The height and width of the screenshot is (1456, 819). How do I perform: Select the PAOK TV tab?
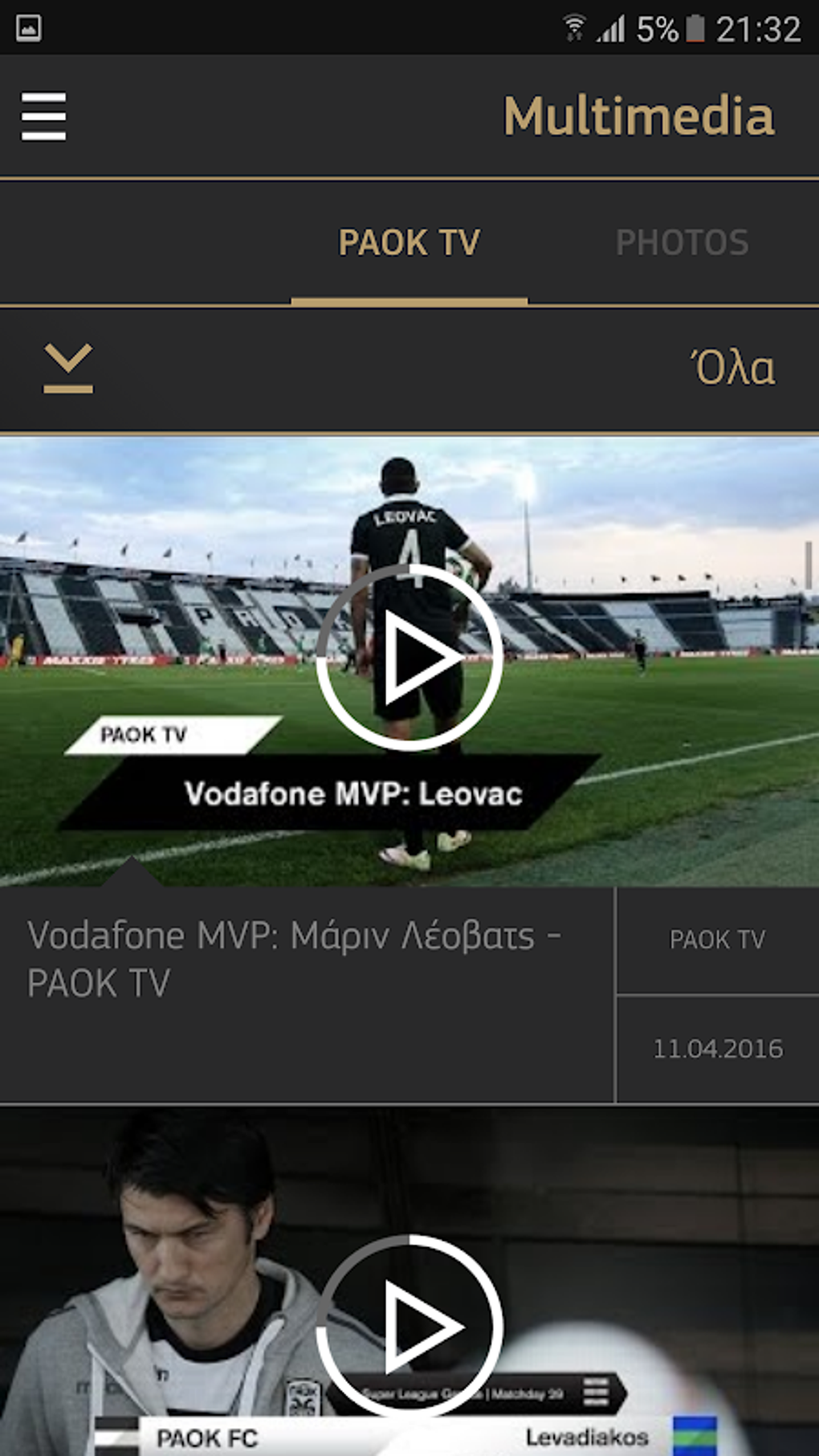click(409, 243)
